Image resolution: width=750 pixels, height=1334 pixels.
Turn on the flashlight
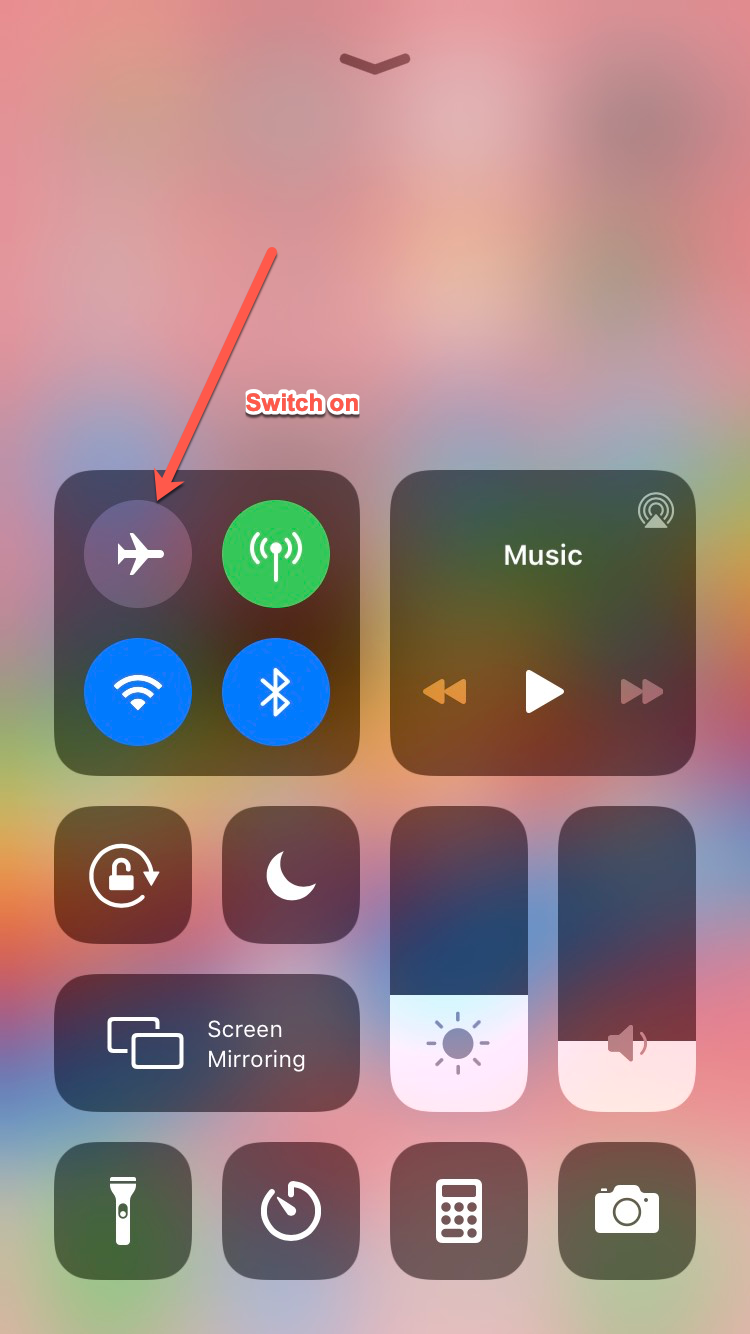click(123, 1211)
